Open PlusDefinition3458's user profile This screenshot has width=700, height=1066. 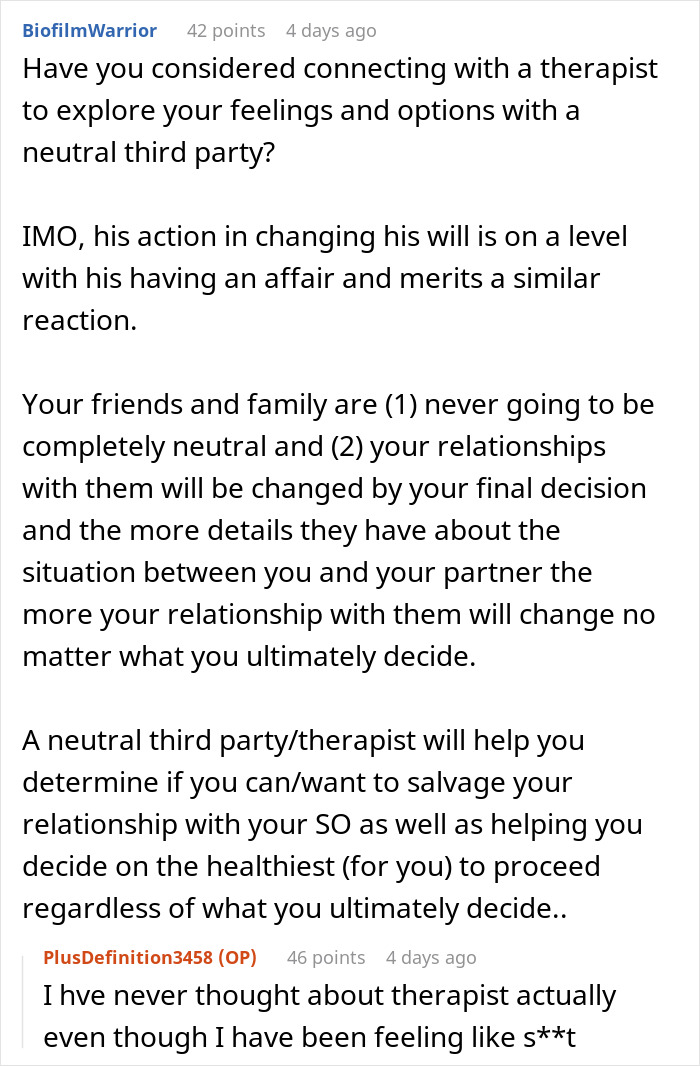(x=128, y=957)
